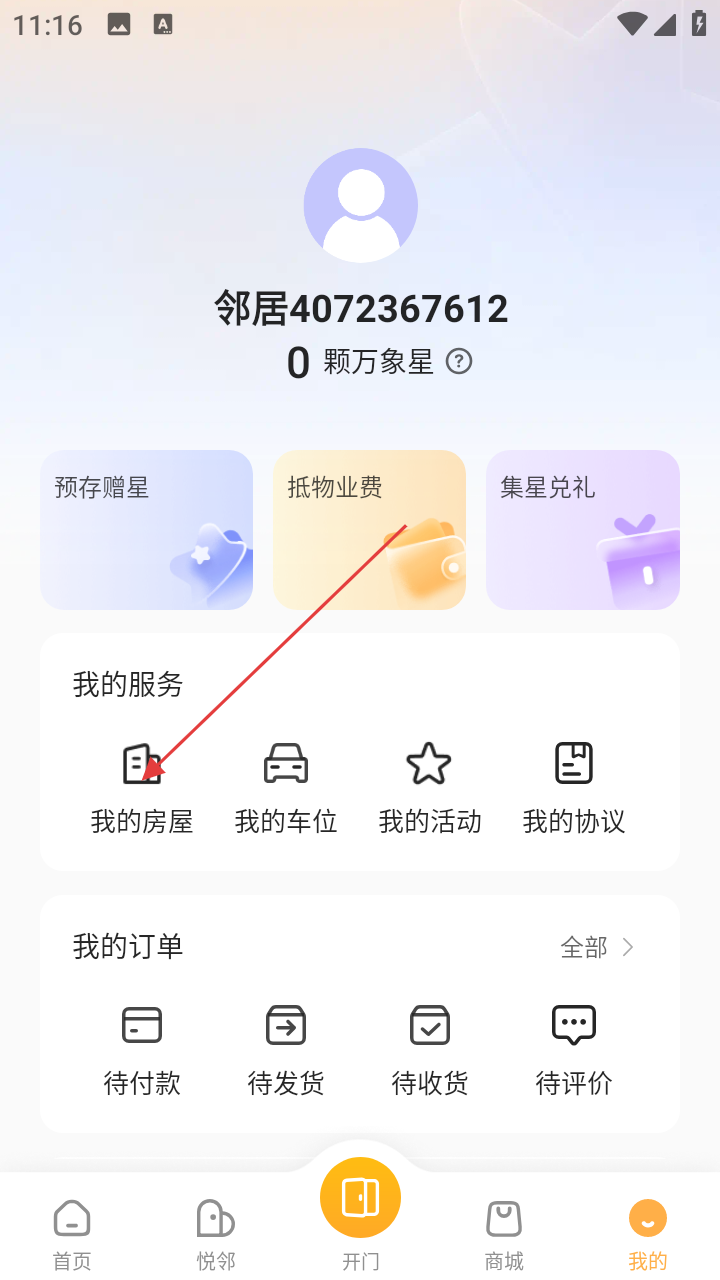Switch to the 悦邻 tab

(216, 1234)
